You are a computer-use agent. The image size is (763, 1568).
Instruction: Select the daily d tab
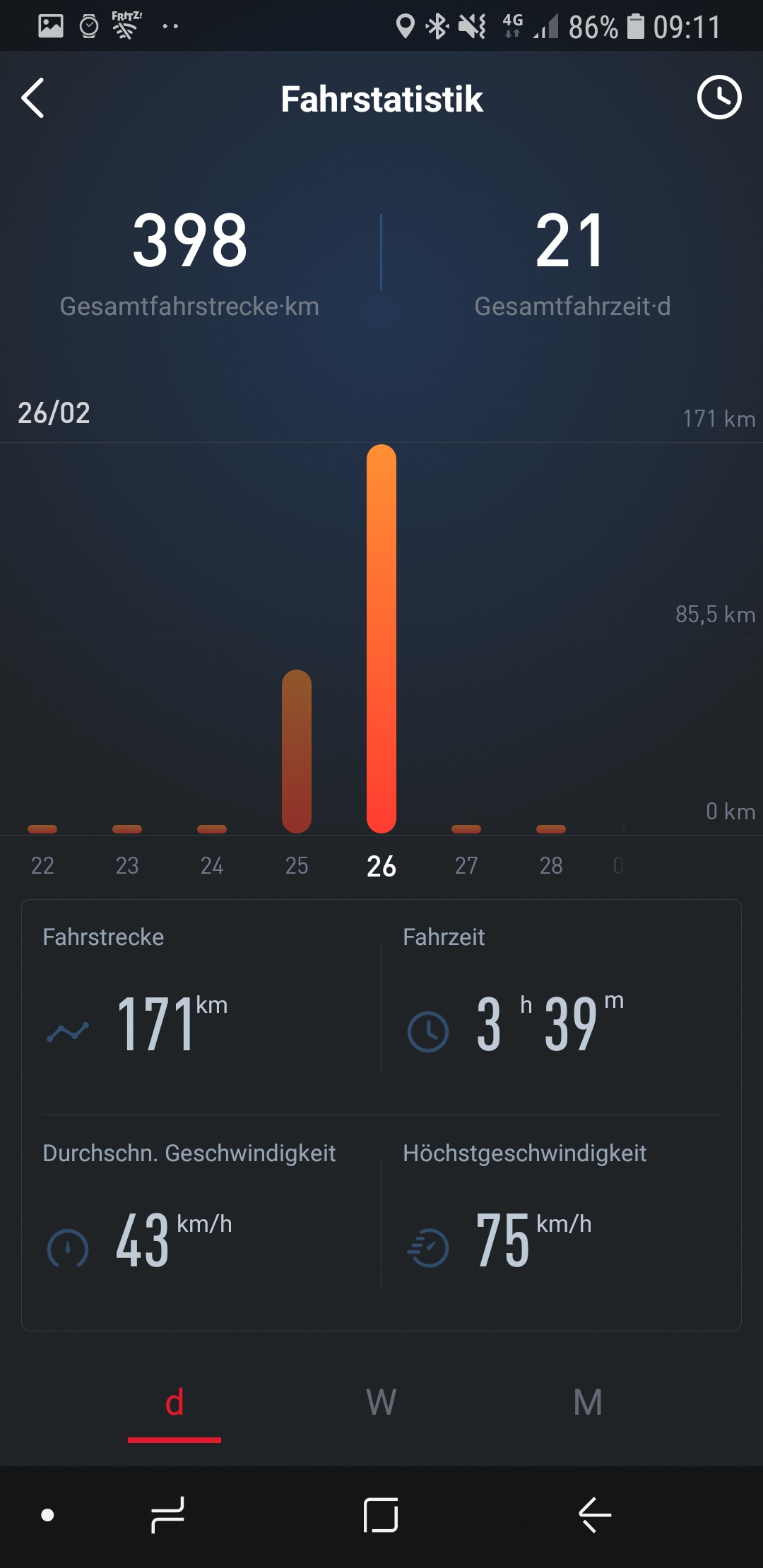pos(175,1403)
